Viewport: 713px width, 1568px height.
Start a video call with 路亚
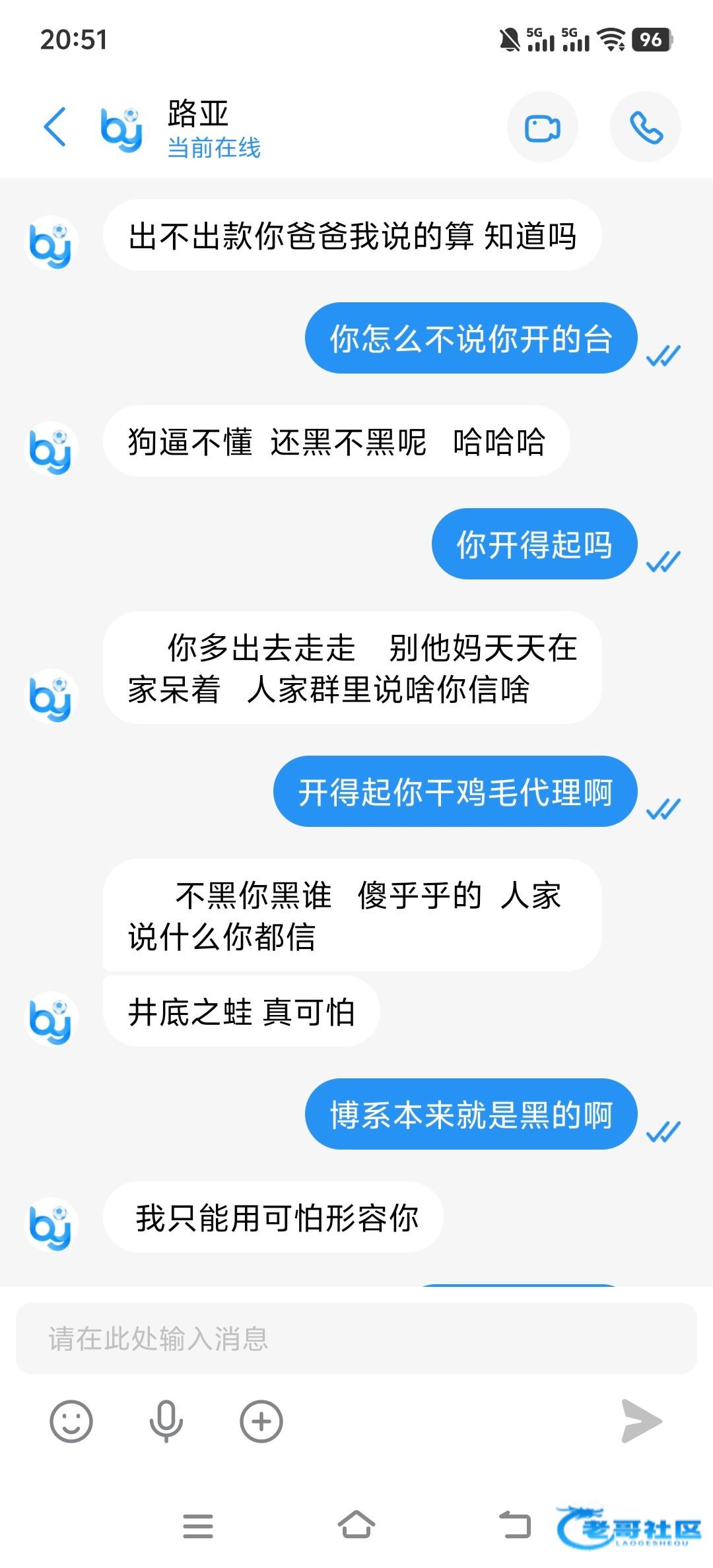click(542, 127)
